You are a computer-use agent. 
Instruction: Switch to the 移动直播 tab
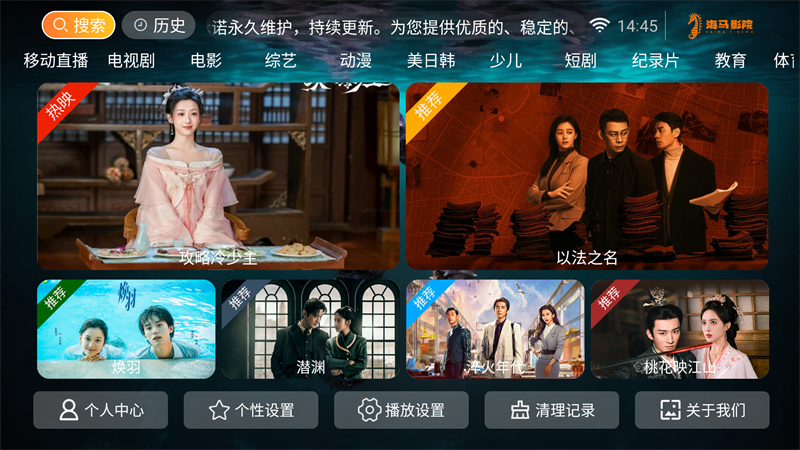pyautogui.click(x=56, y=60)
